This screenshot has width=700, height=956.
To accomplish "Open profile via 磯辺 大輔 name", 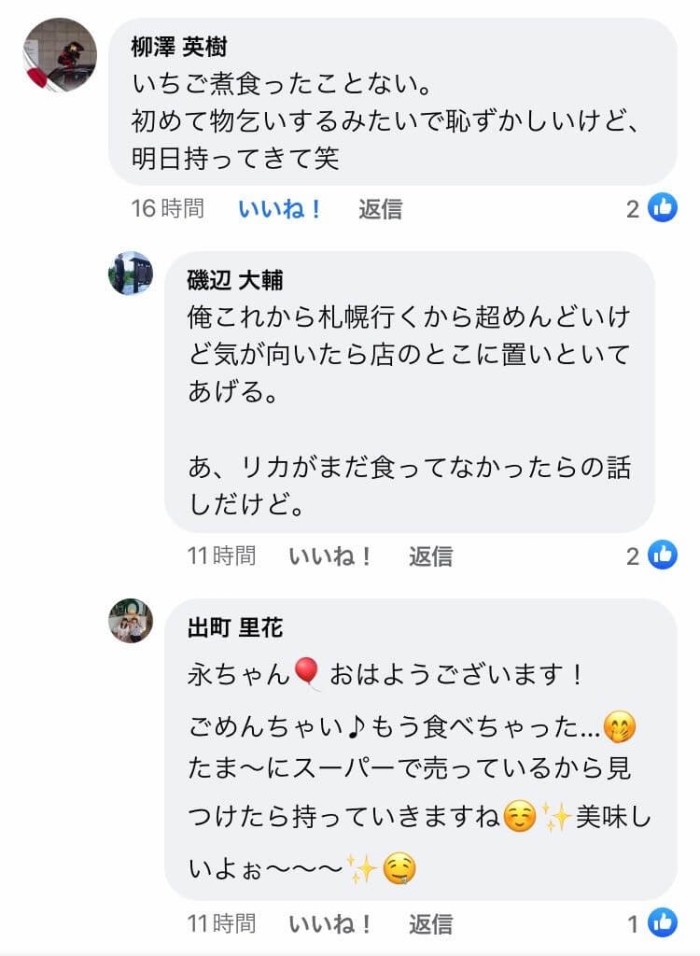I will (x=235, y=281).
